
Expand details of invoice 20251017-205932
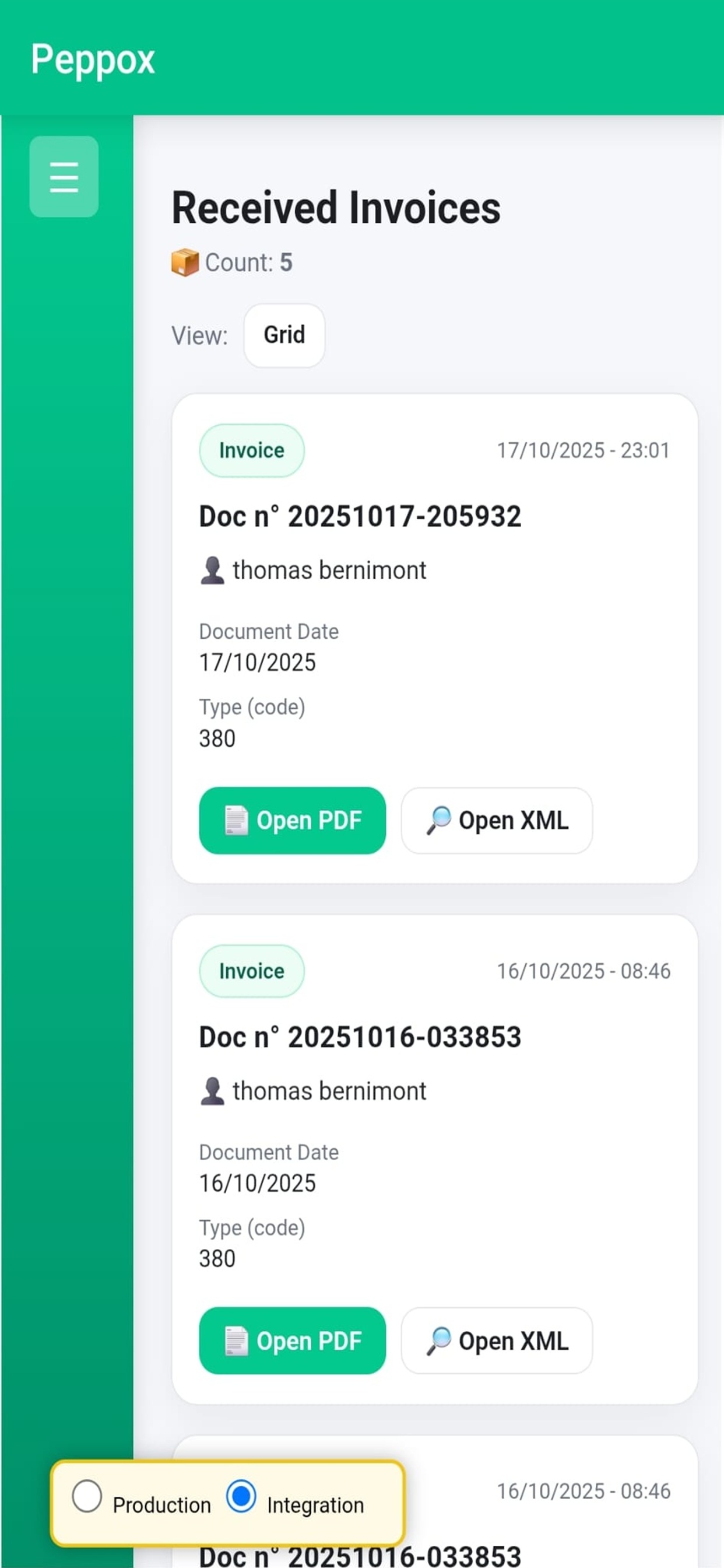pos(360,515)
